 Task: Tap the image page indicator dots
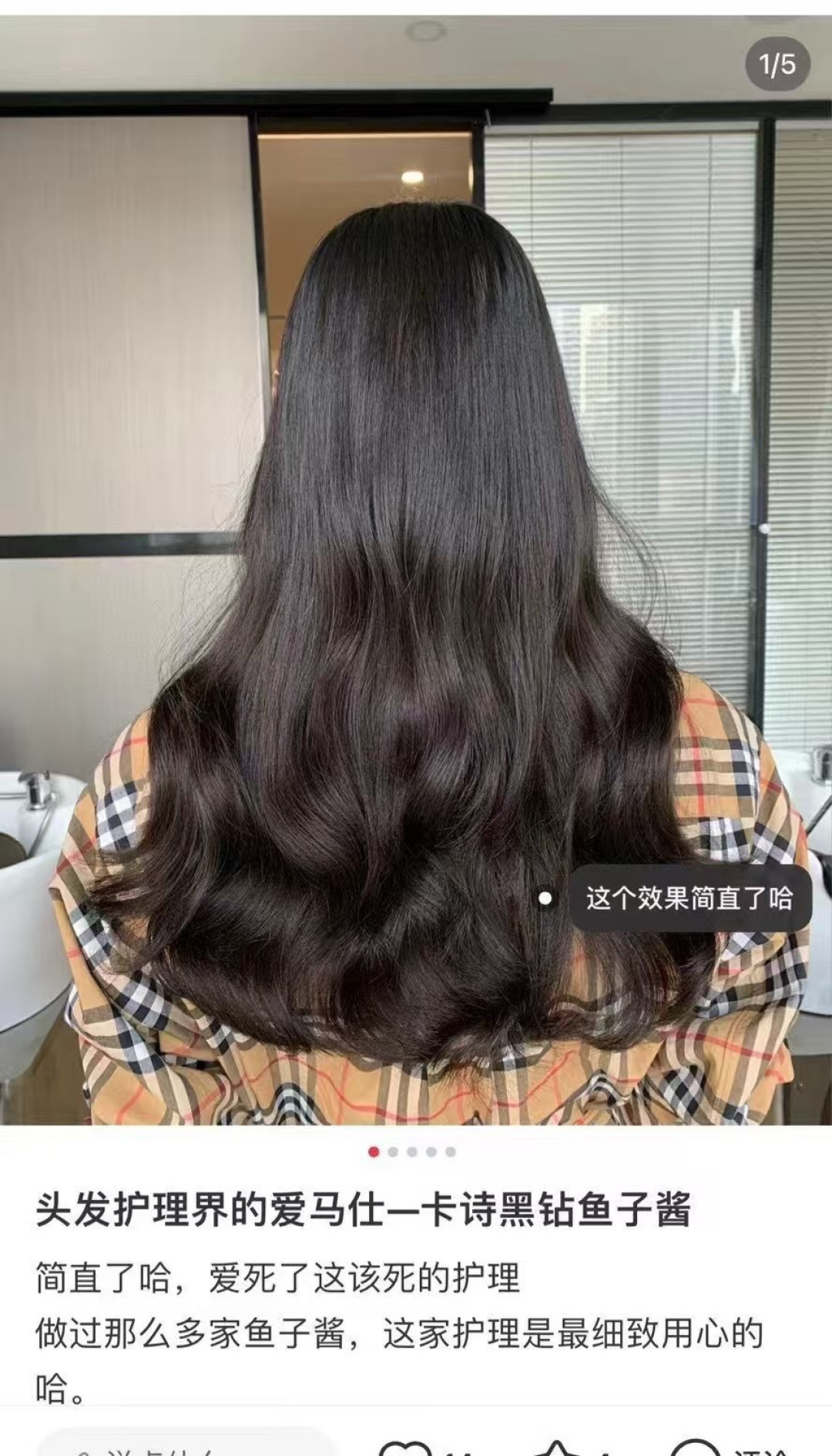tap(412, 1152)
